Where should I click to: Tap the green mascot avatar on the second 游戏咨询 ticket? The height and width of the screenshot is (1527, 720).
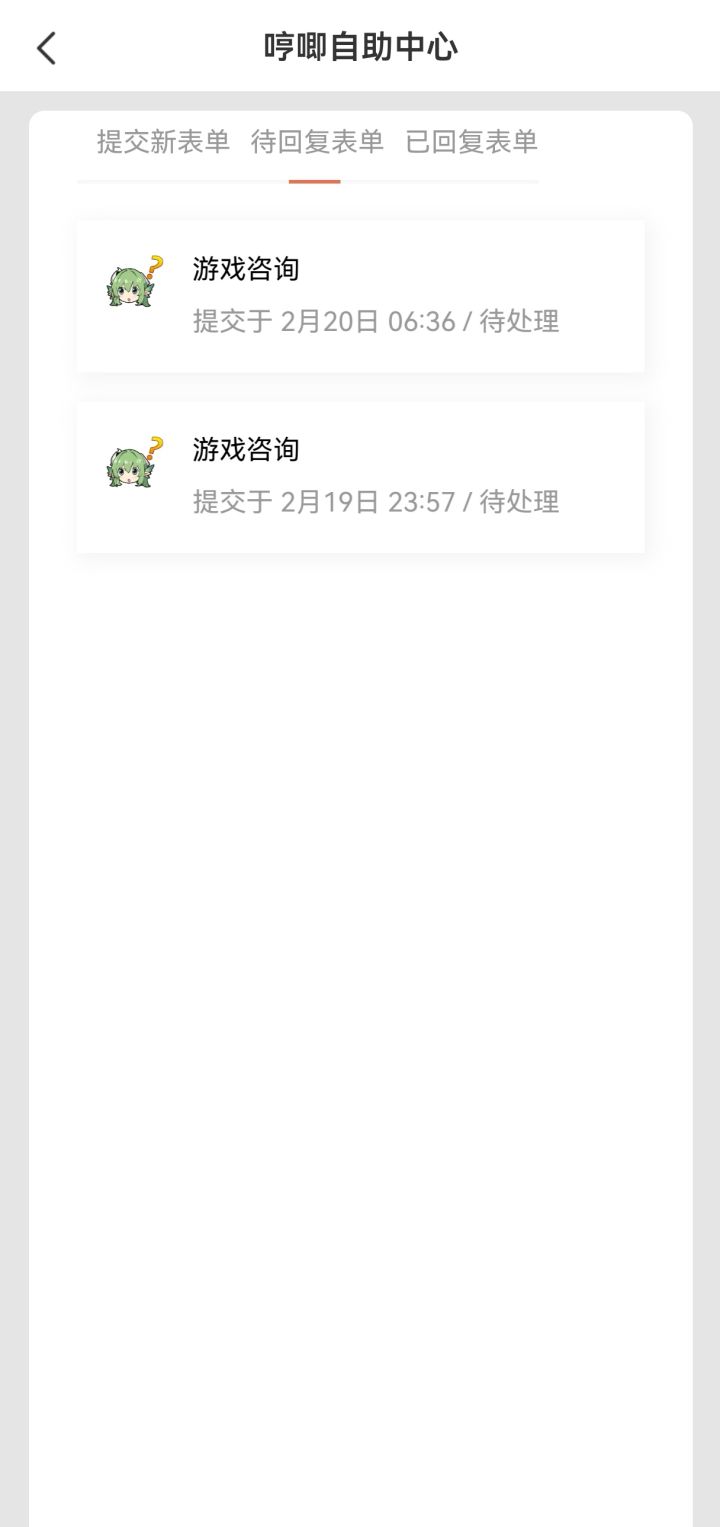132,470
